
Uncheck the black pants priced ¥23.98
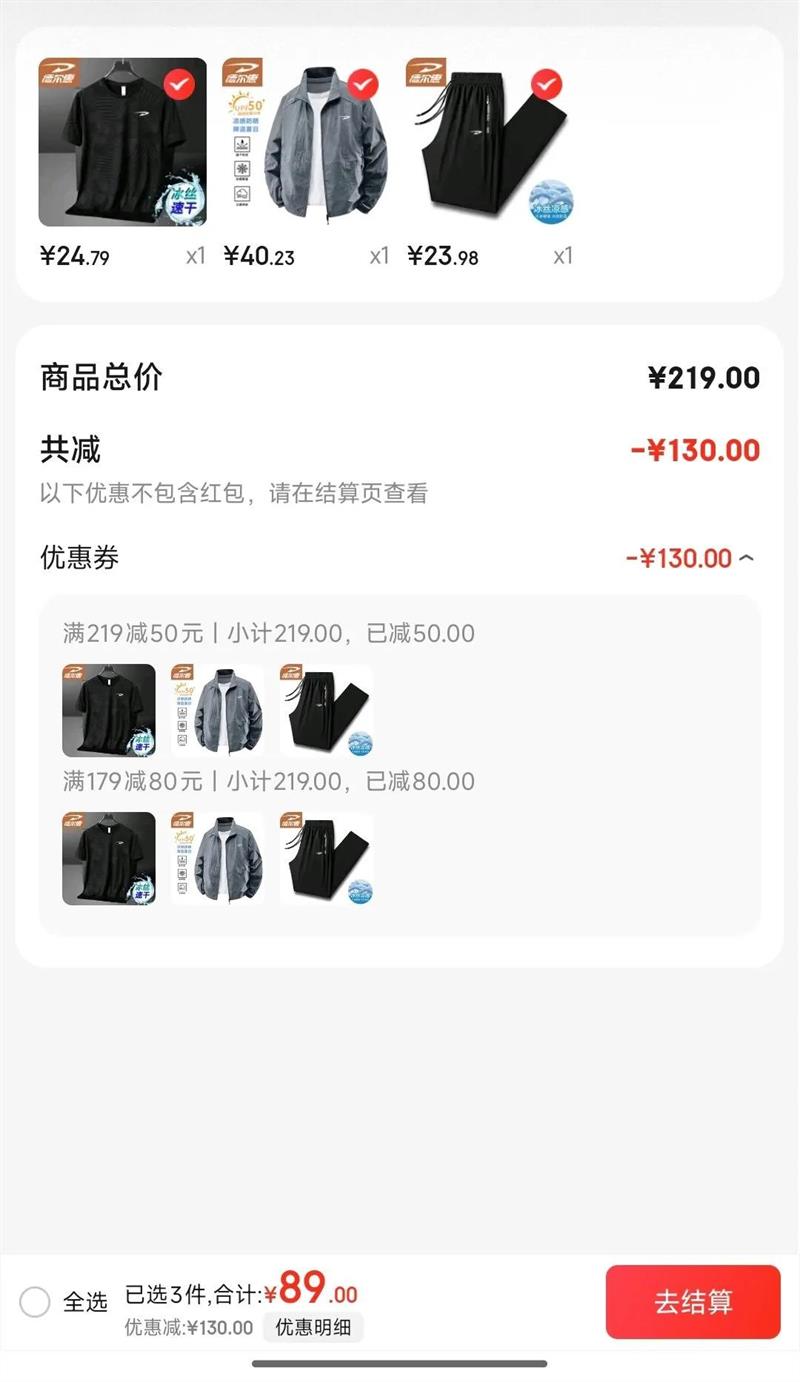tap(546, 86)
